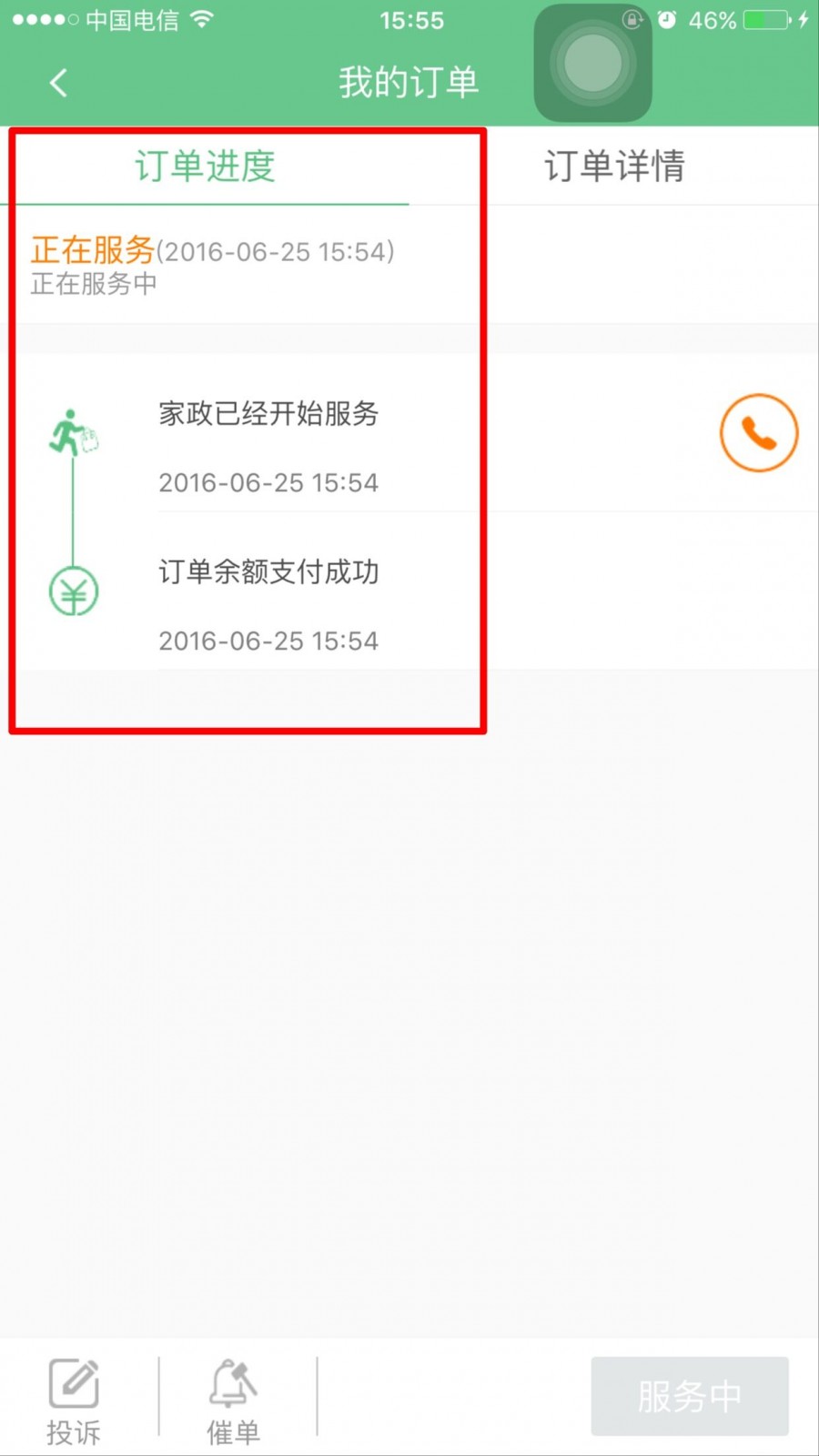Go back from 我的订单
Screen dimensions: 819x1456
(58, 83)
